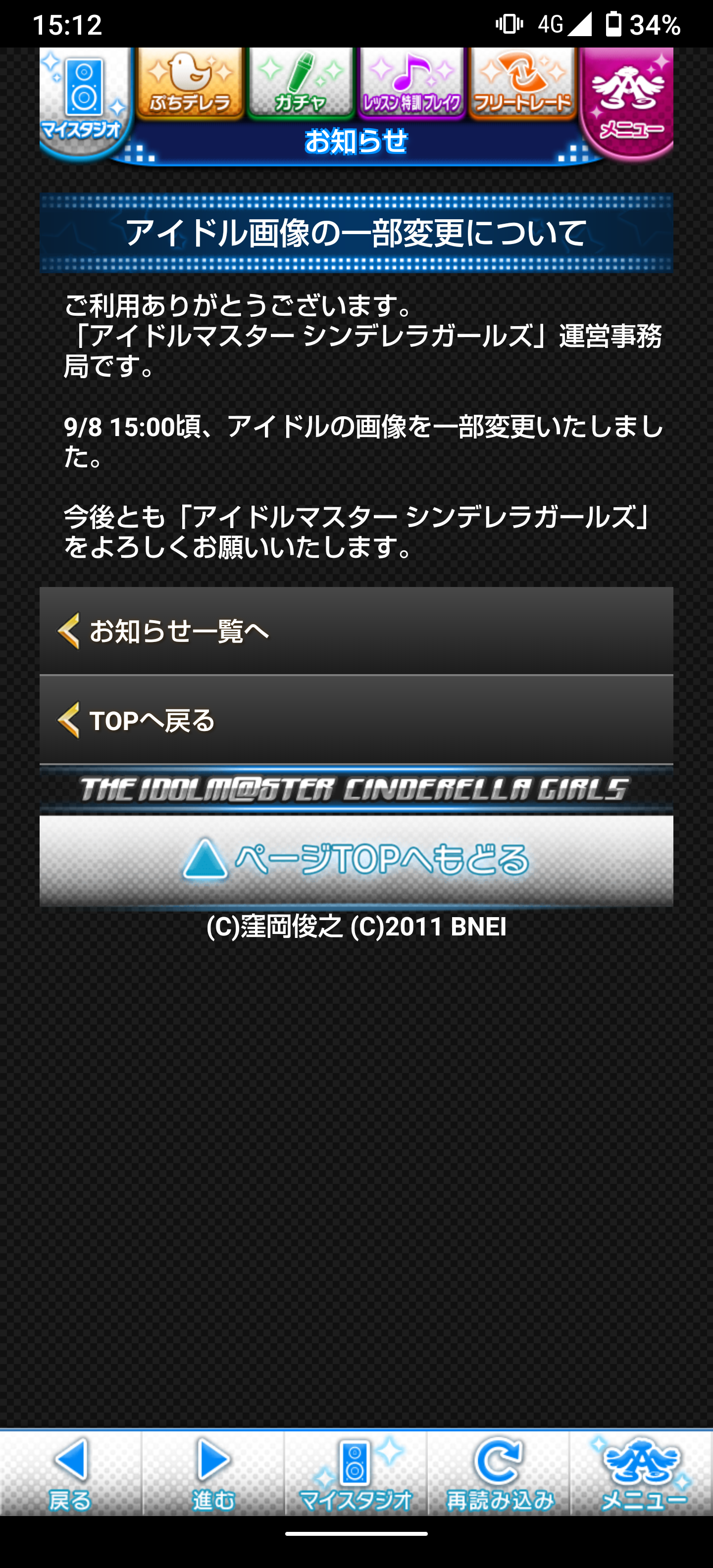Return to お知らせ一覧へ list
Viewport: 713px width, 1568px height.
[x=356, y=631]
